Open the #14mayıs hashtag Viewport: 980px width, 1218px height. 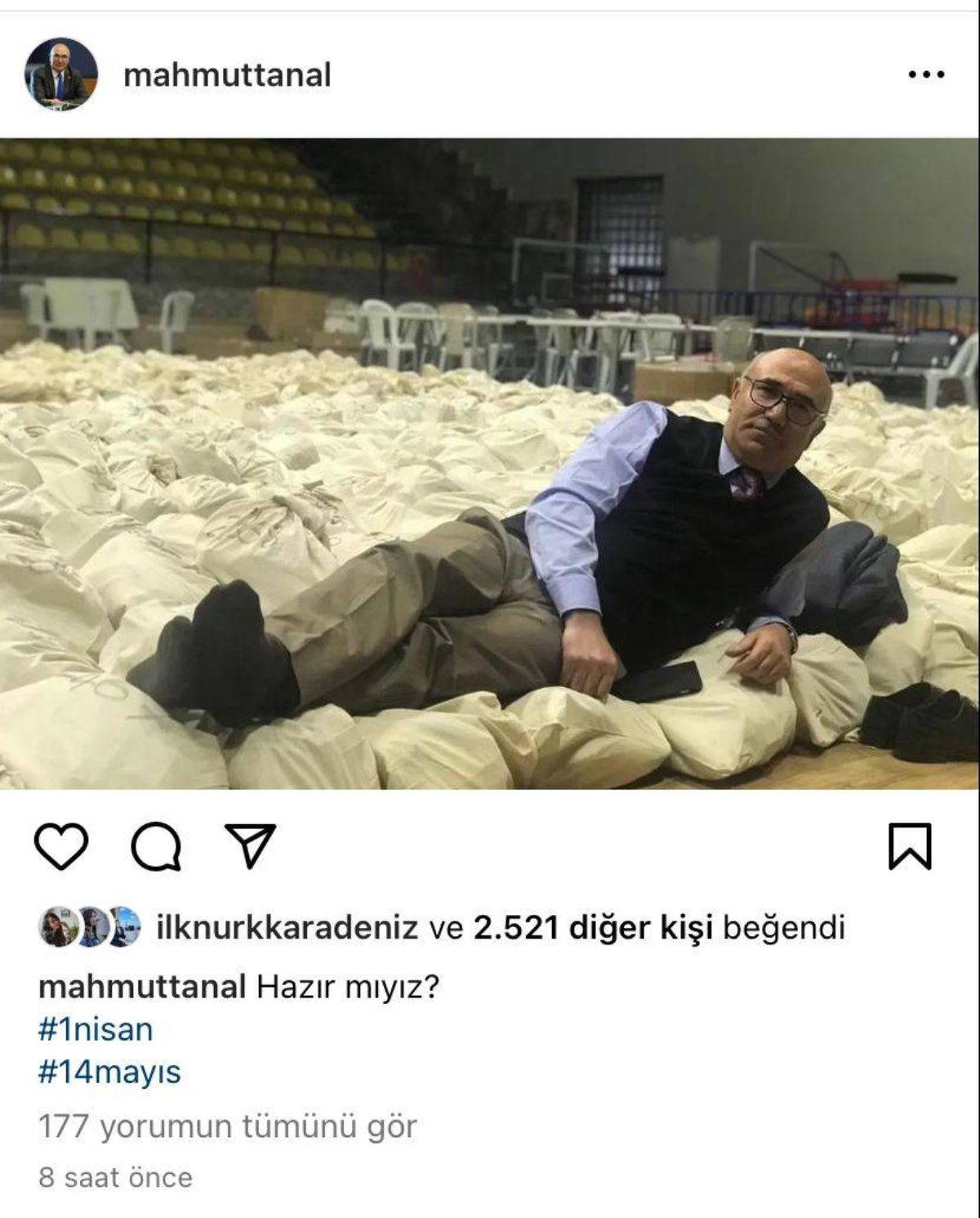pyautogui.click(x=109, y=1072)
